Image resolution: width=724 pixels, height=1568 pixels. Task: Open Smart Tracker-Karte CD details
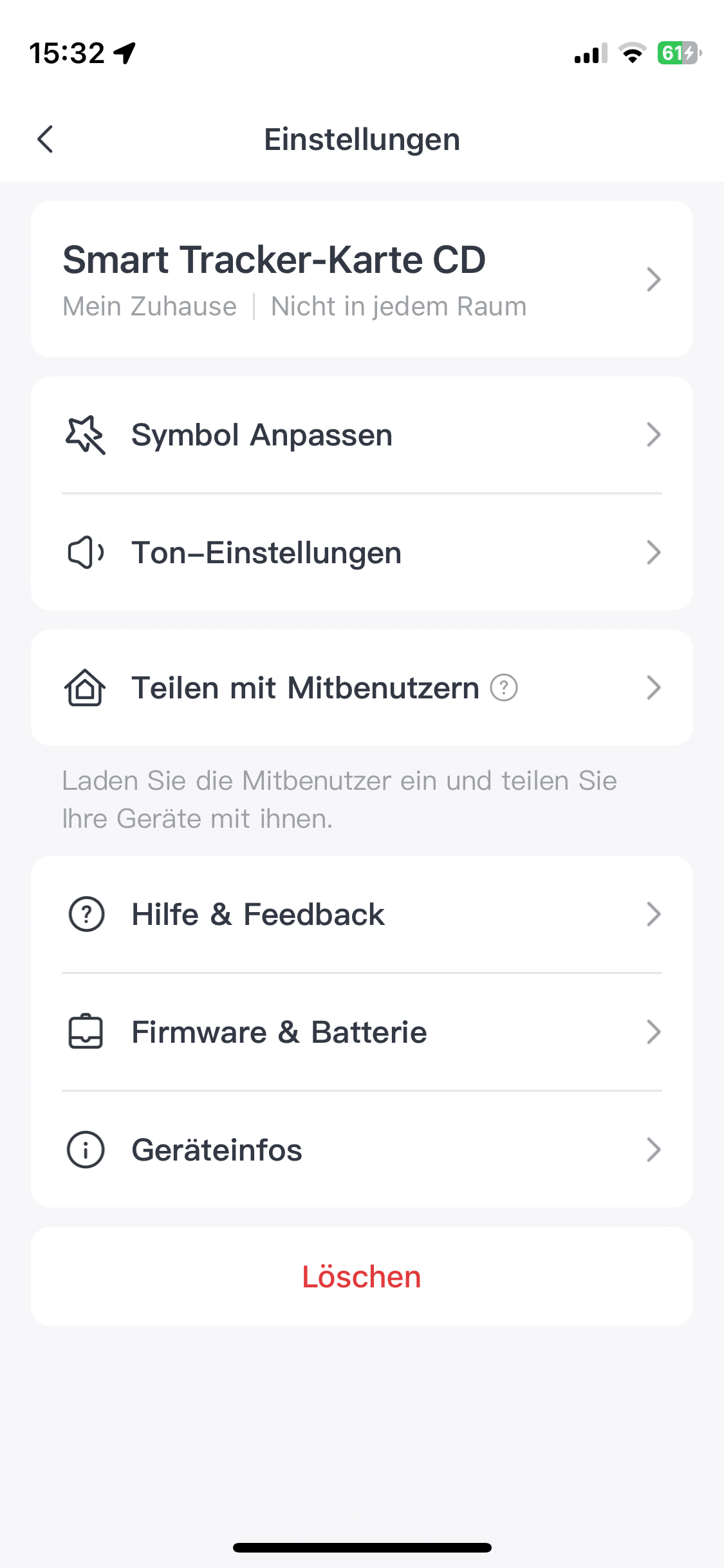point(361,279)
